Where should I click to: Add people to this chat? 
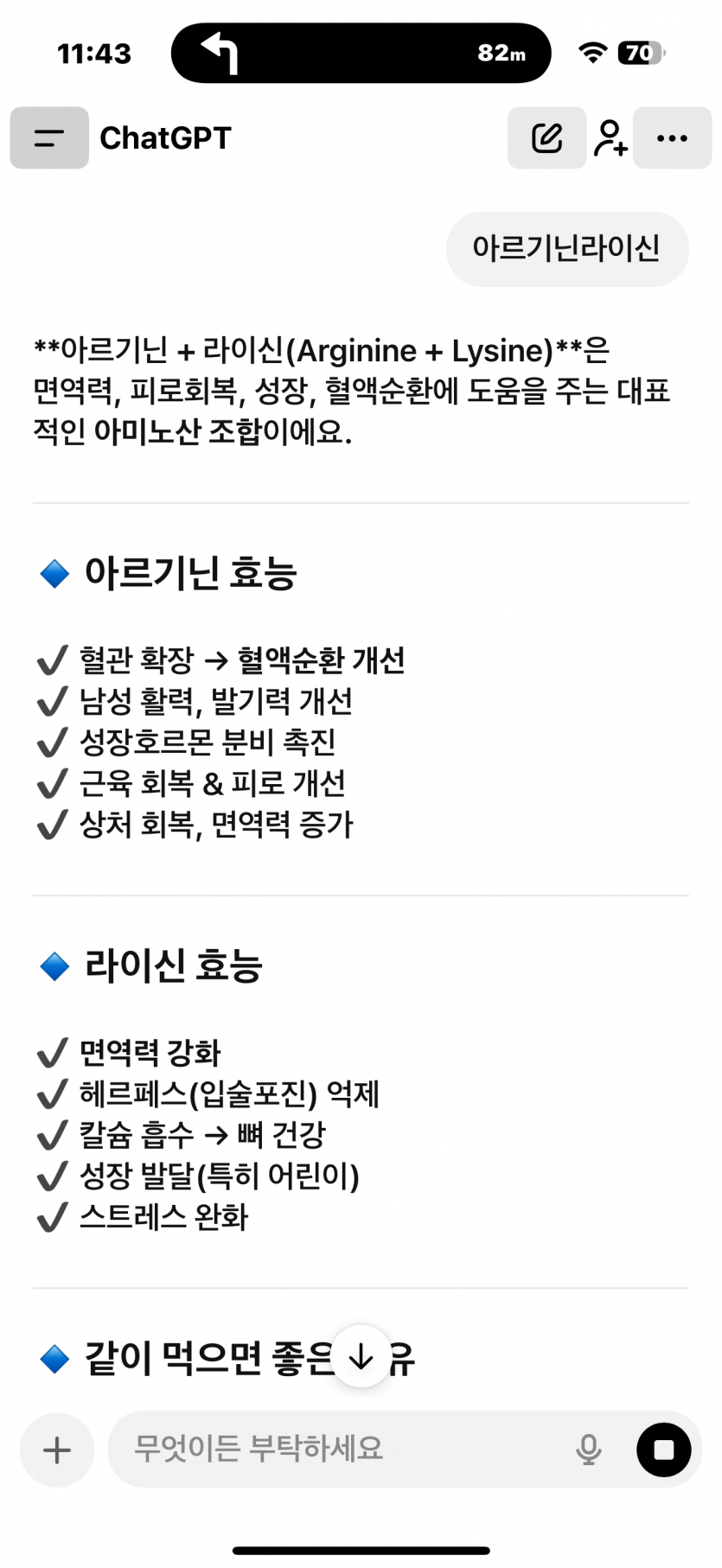[x=610, y=138]
